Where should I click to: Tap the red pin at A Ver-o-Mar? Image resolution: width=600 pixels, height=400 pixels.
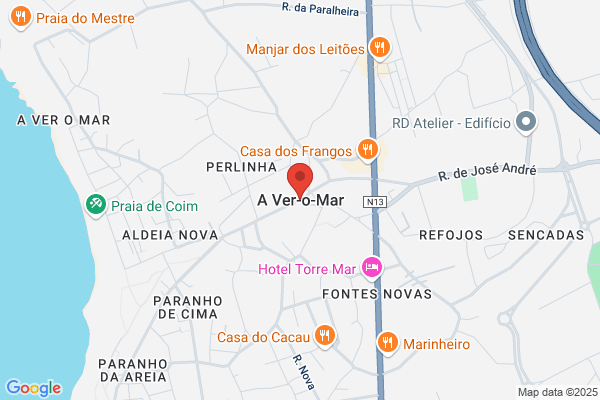click(300, 181)
